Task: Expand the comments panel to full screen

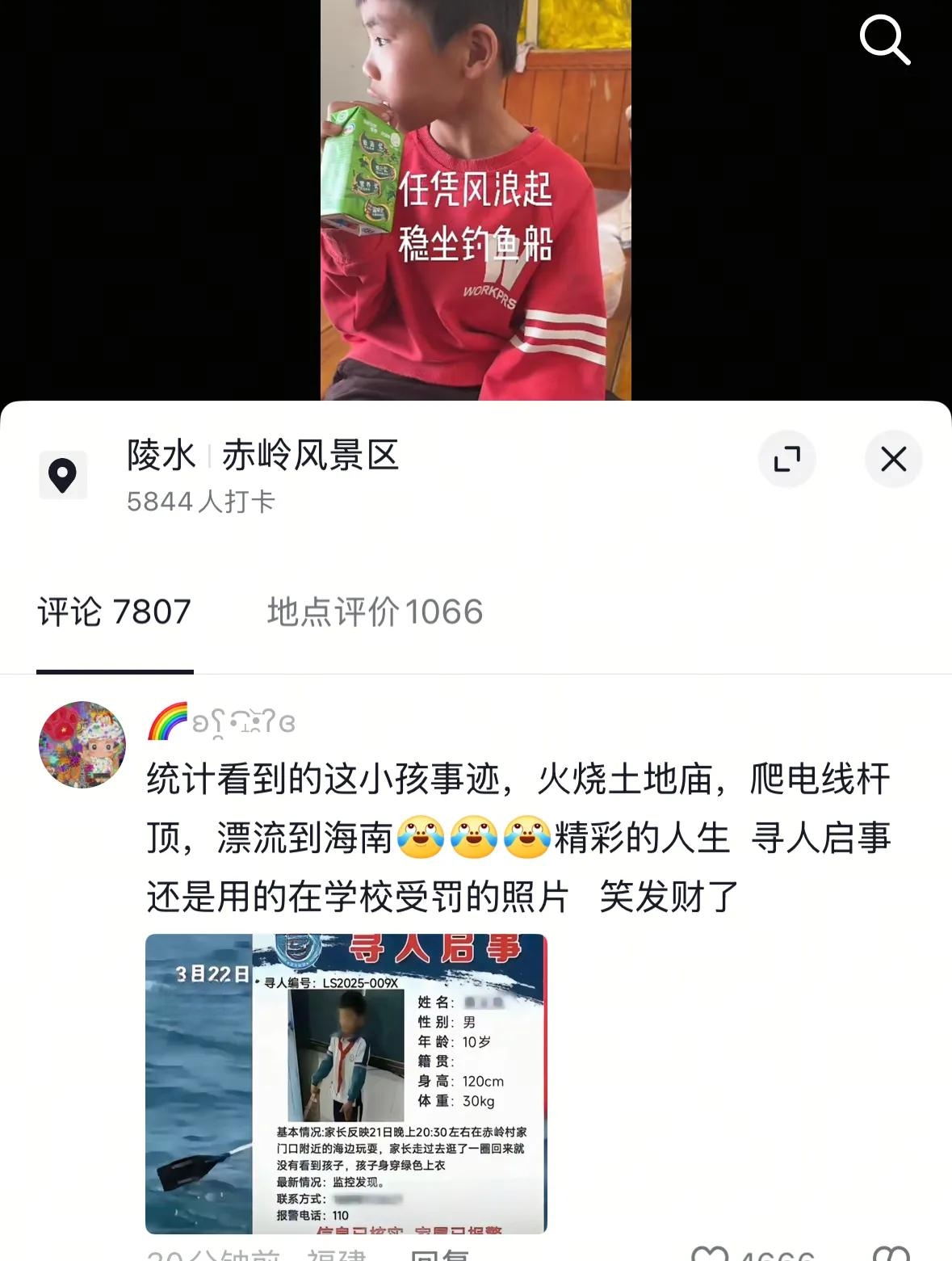Action: click(x=786, y=459)
